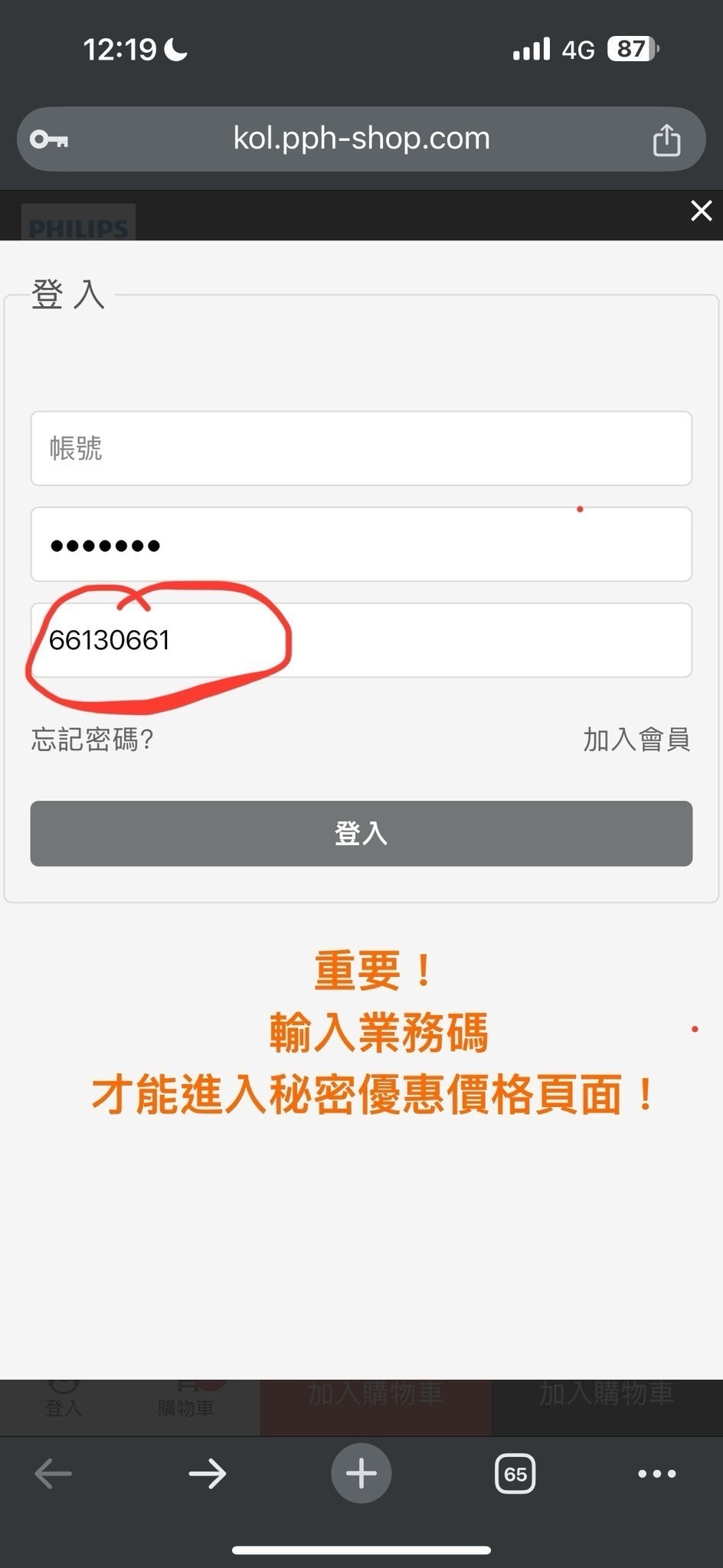
Task: Open the browser's three-dot menu
Action: pos(656,1473)
